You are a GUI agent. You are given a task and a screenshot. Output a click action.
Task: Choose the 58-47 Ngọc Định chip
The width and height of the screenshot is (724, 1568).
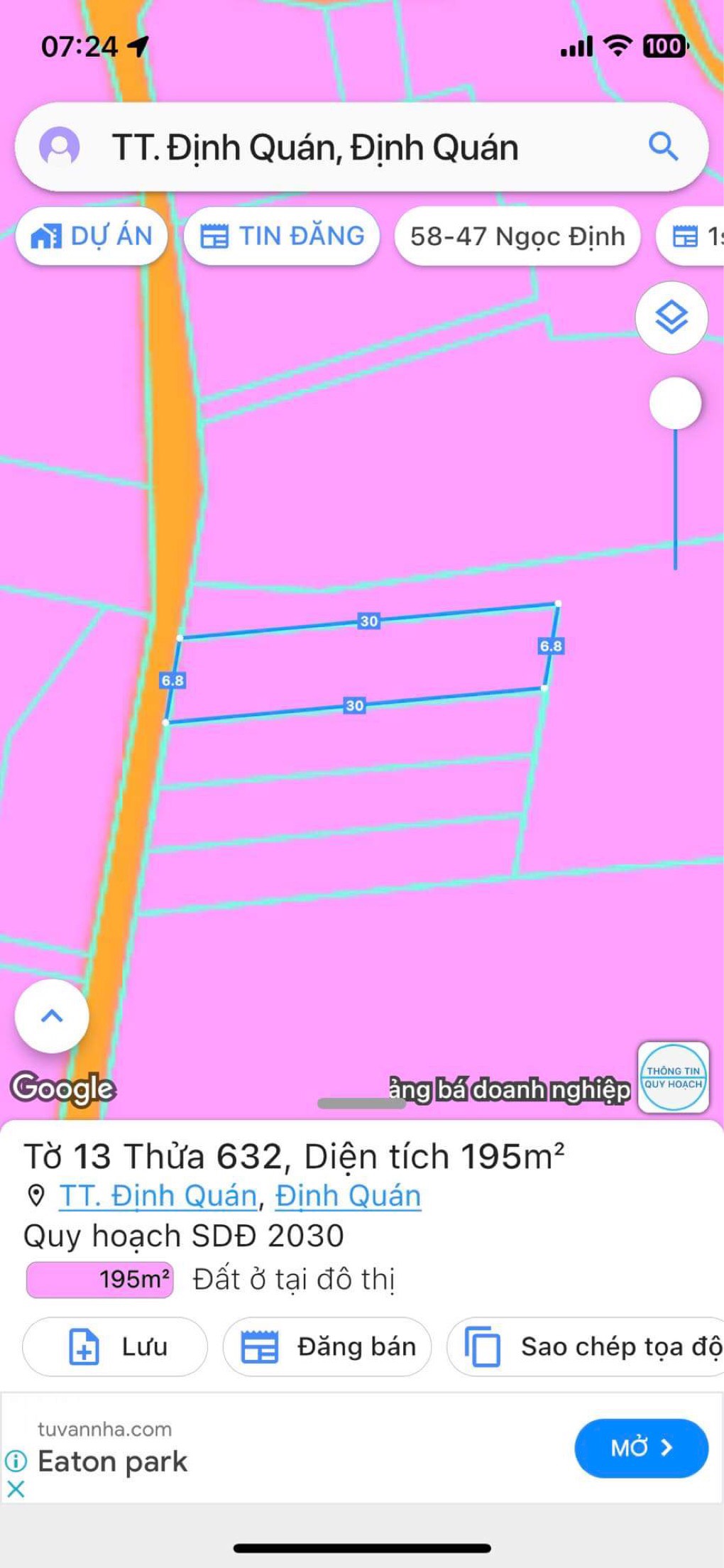(x=517, y=236)
